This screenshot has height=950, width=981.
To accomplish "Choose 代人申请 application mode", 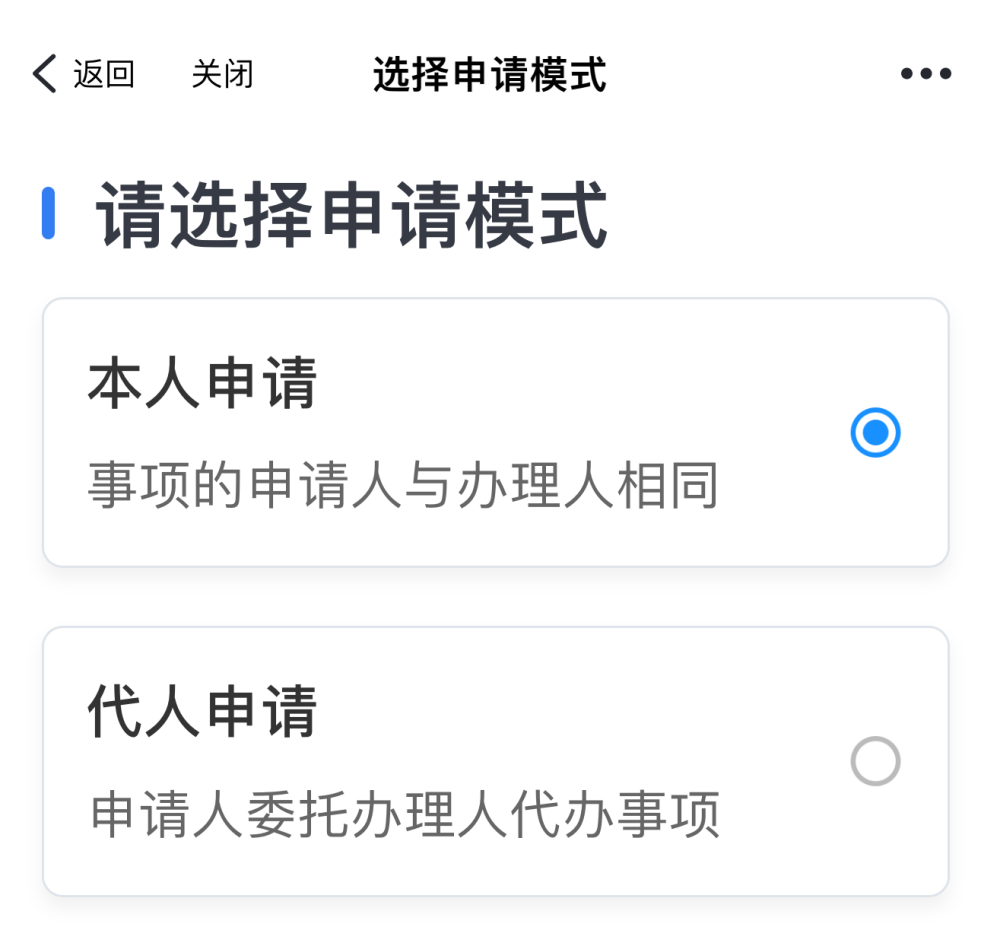I will pyautogui.click(x=875, y=762).
